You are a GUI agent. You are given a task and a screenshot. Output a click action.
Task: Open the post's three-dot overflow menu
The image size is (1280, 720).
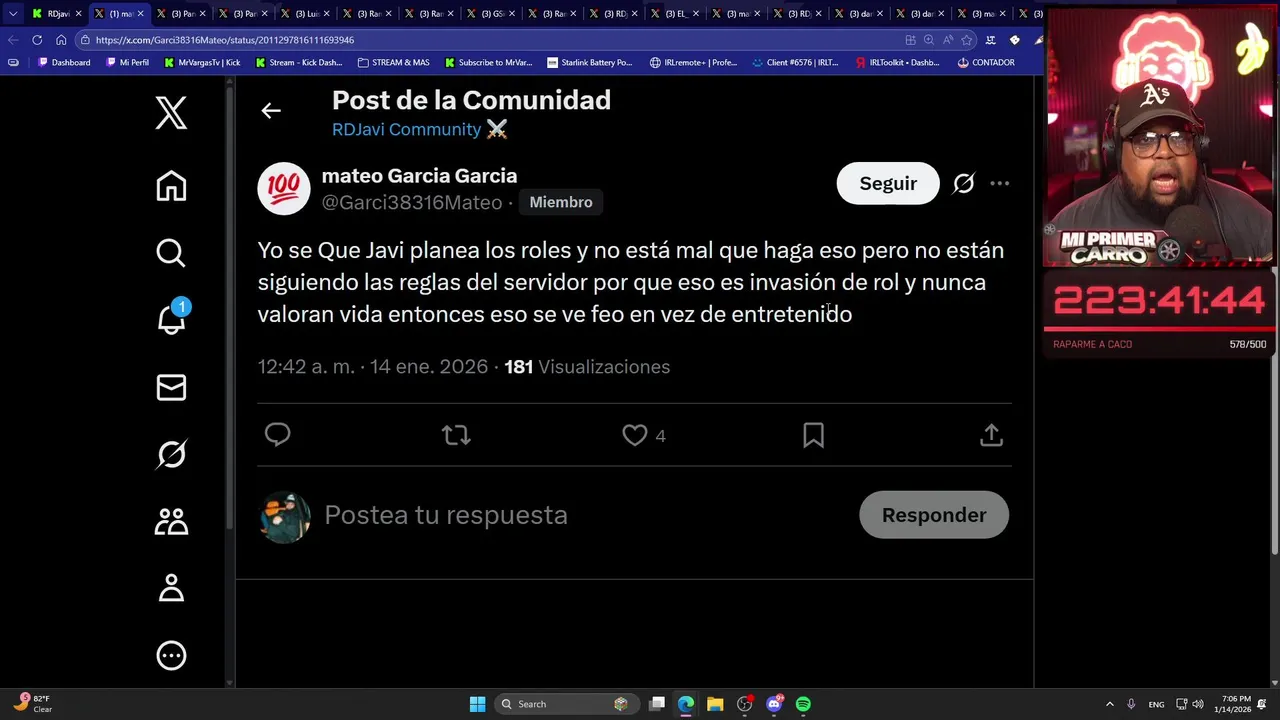pos(999,183)
